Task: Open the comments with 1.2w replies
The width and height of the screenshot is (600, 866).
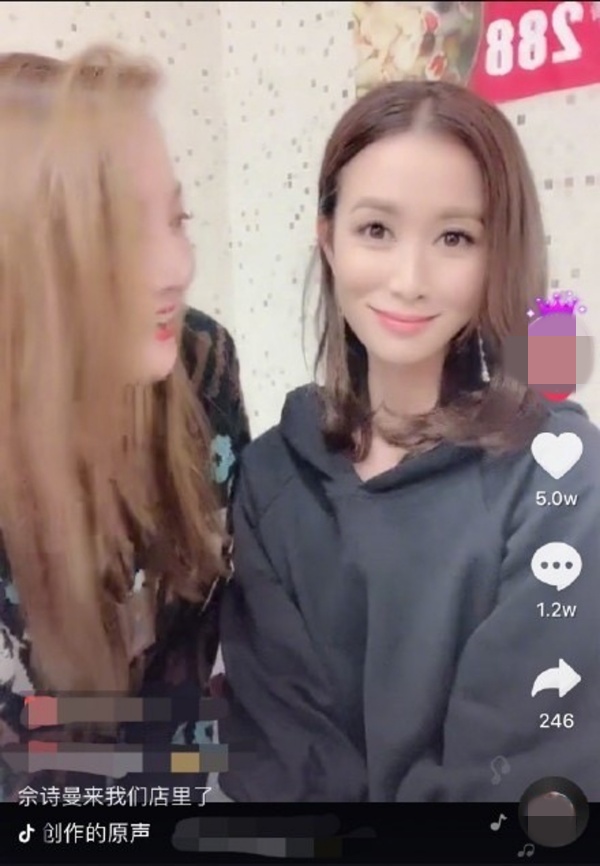Action: [x=556, y=567]
